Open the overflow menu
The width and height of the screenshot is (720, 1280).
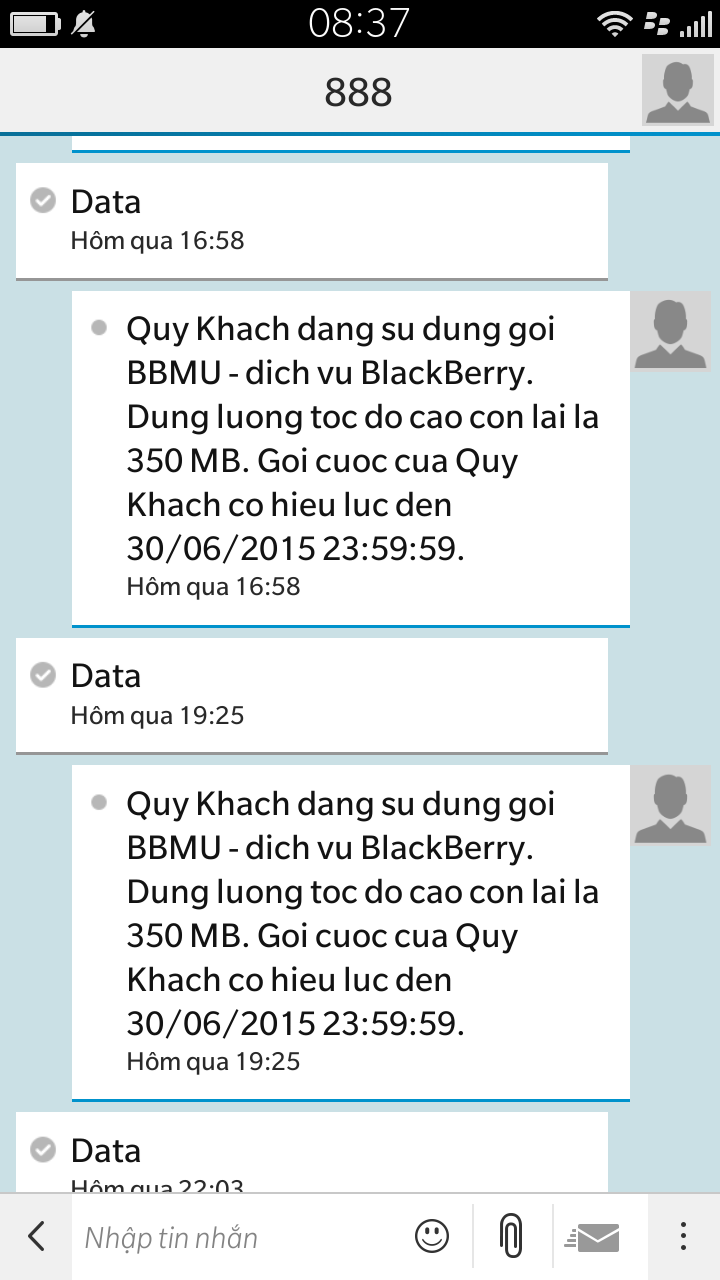tap(684, 1237)
